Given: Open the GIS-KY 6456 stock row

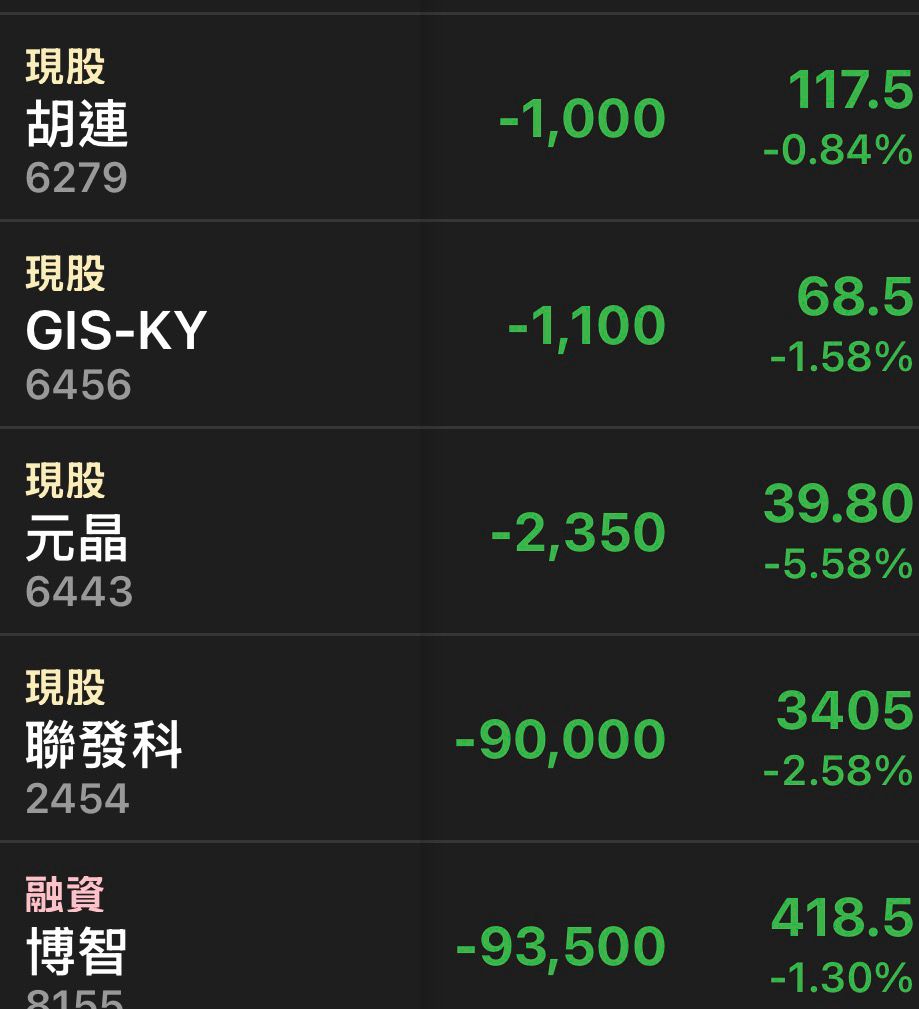Looking at the screenshot, I should (x=460, y=324).
